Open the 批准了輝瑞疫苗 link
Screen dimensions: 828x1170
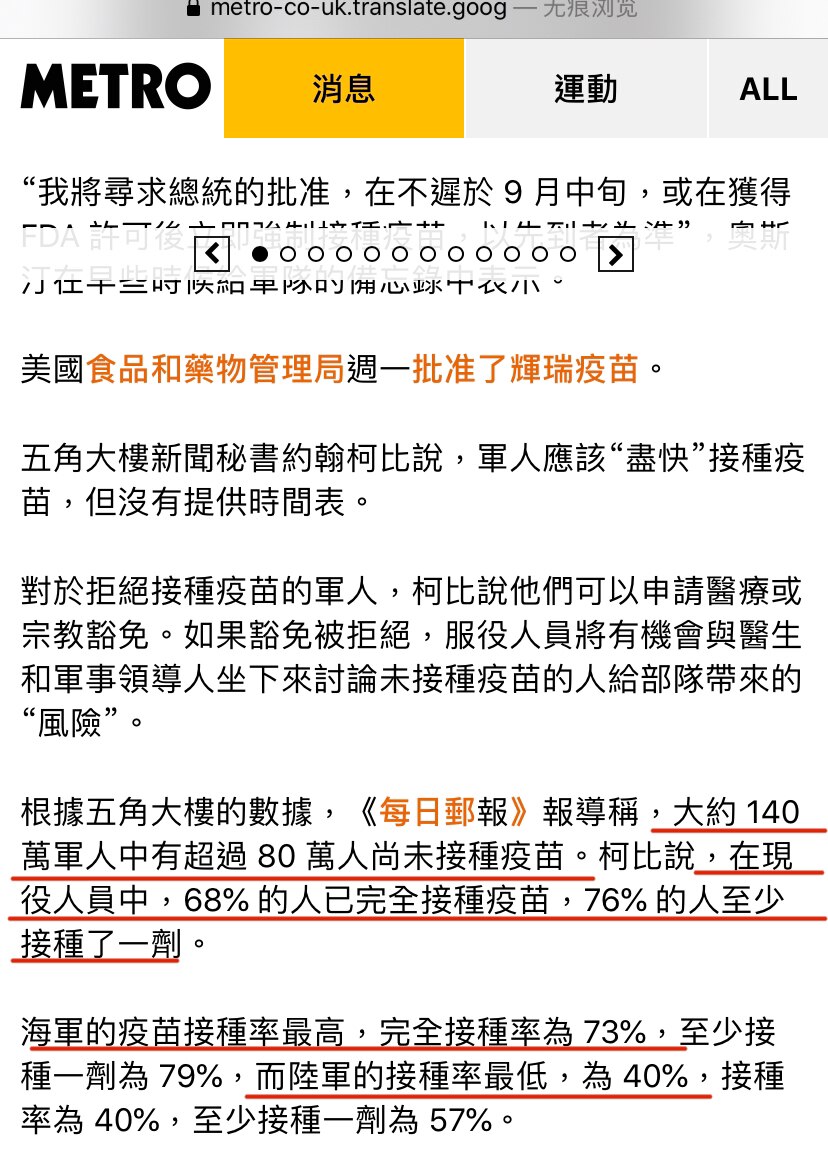click(x=525, y=370)
